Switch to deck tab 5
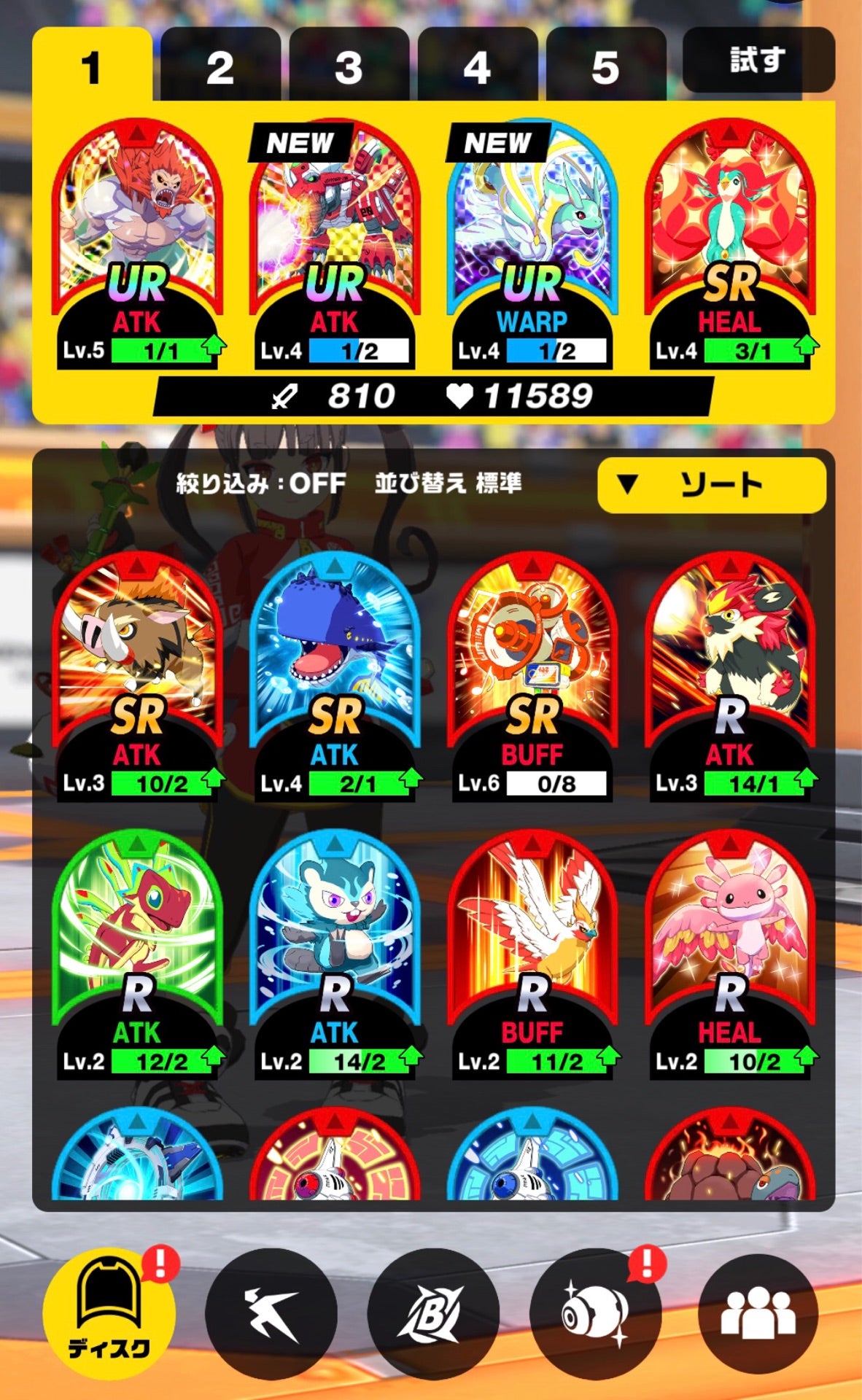Viewport: 862px width, 1400px height. [605, 67]
